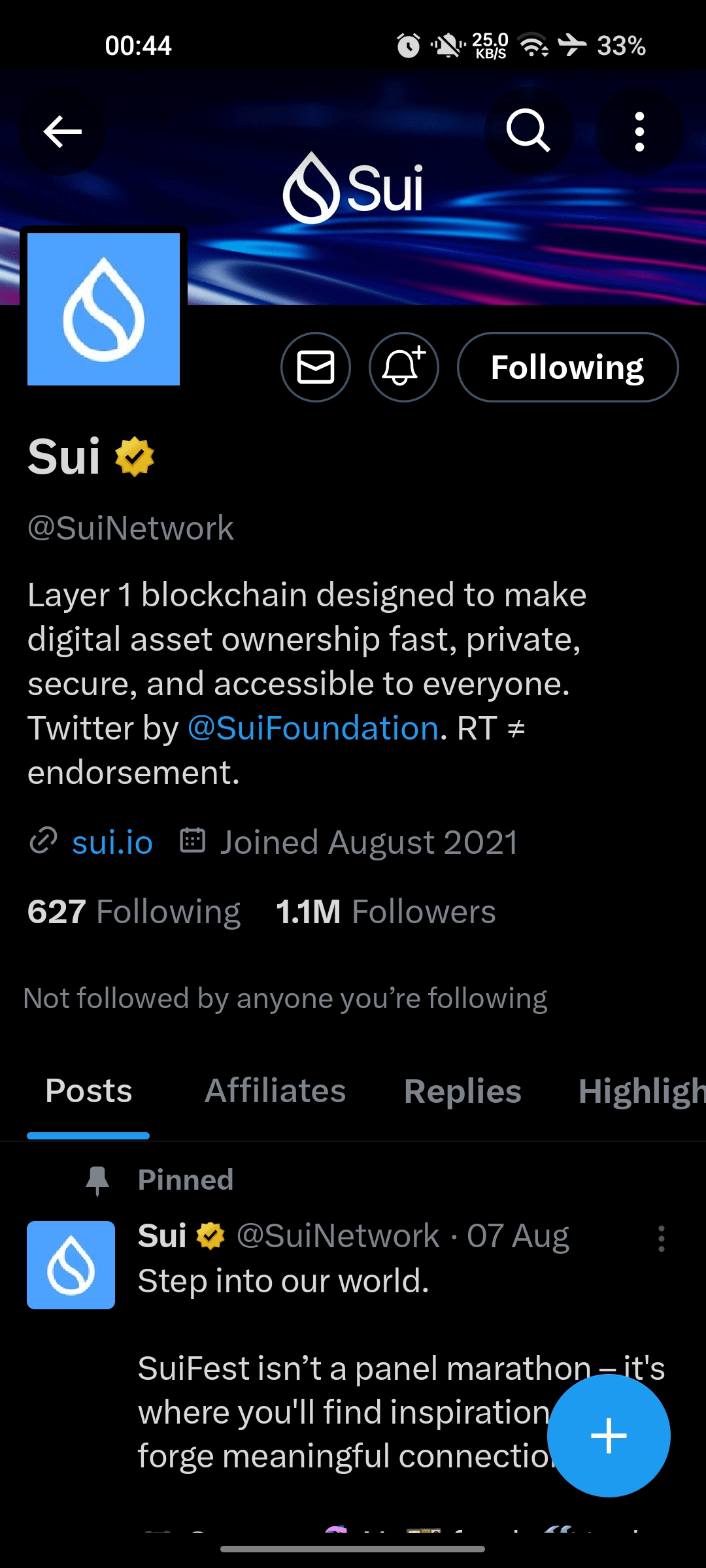This screenshot has width=706, height=1568.
Task: View the 1.1M Followers list
Action: coord(386,911)
